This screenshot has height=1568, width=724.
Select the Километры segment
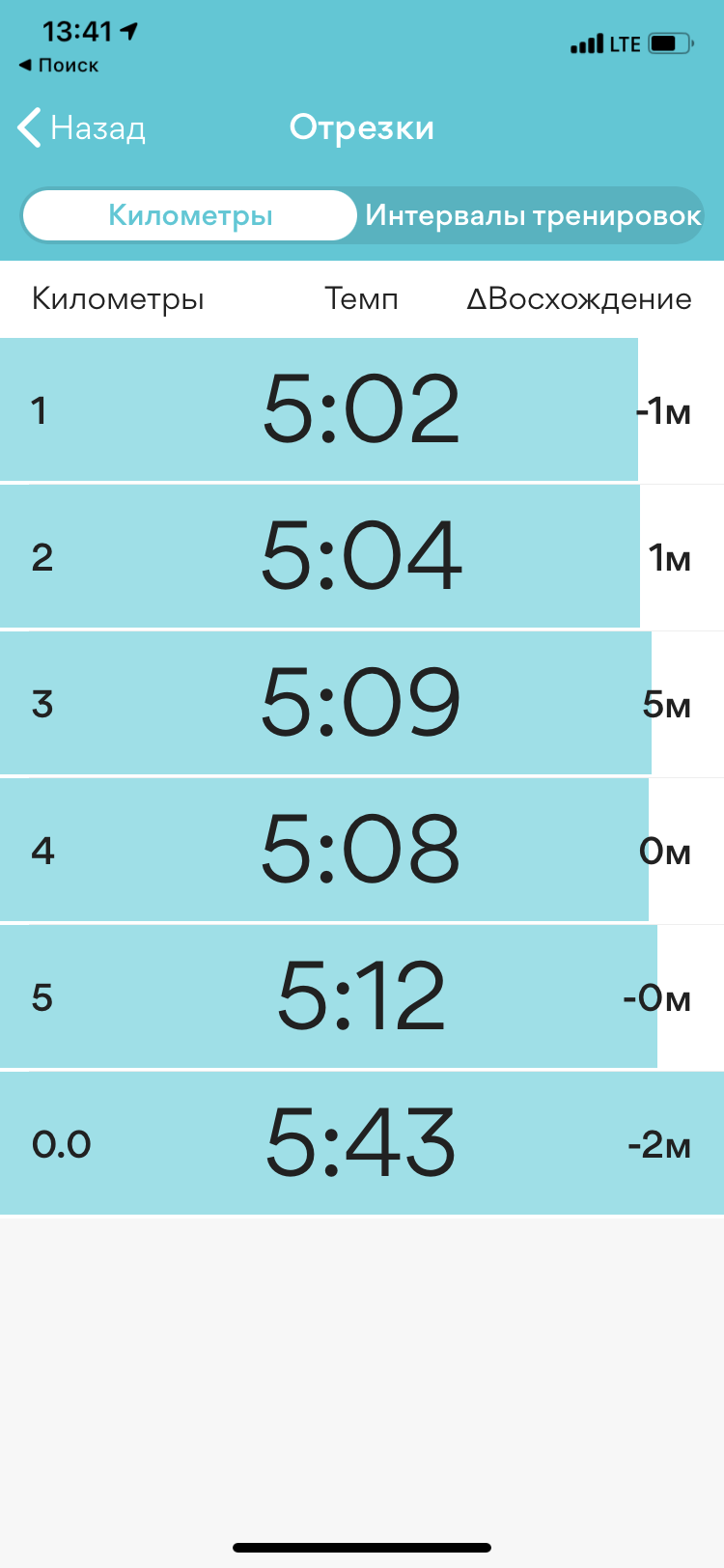(x=190, y=214)
